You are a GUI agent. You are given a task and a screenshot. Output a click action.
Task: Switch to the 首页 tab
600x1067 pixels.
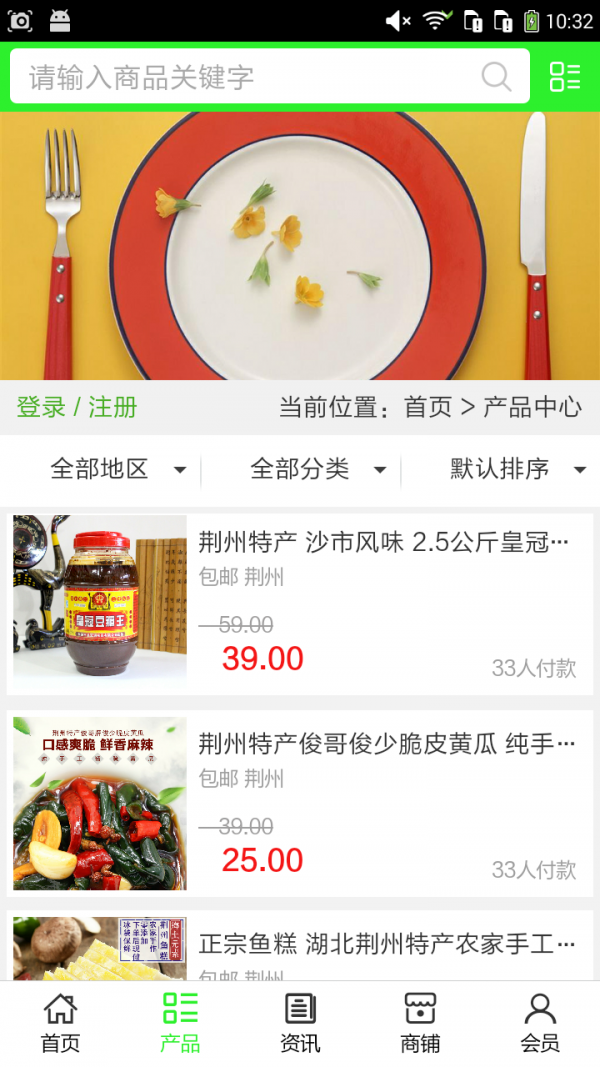tap(60, 1023)
